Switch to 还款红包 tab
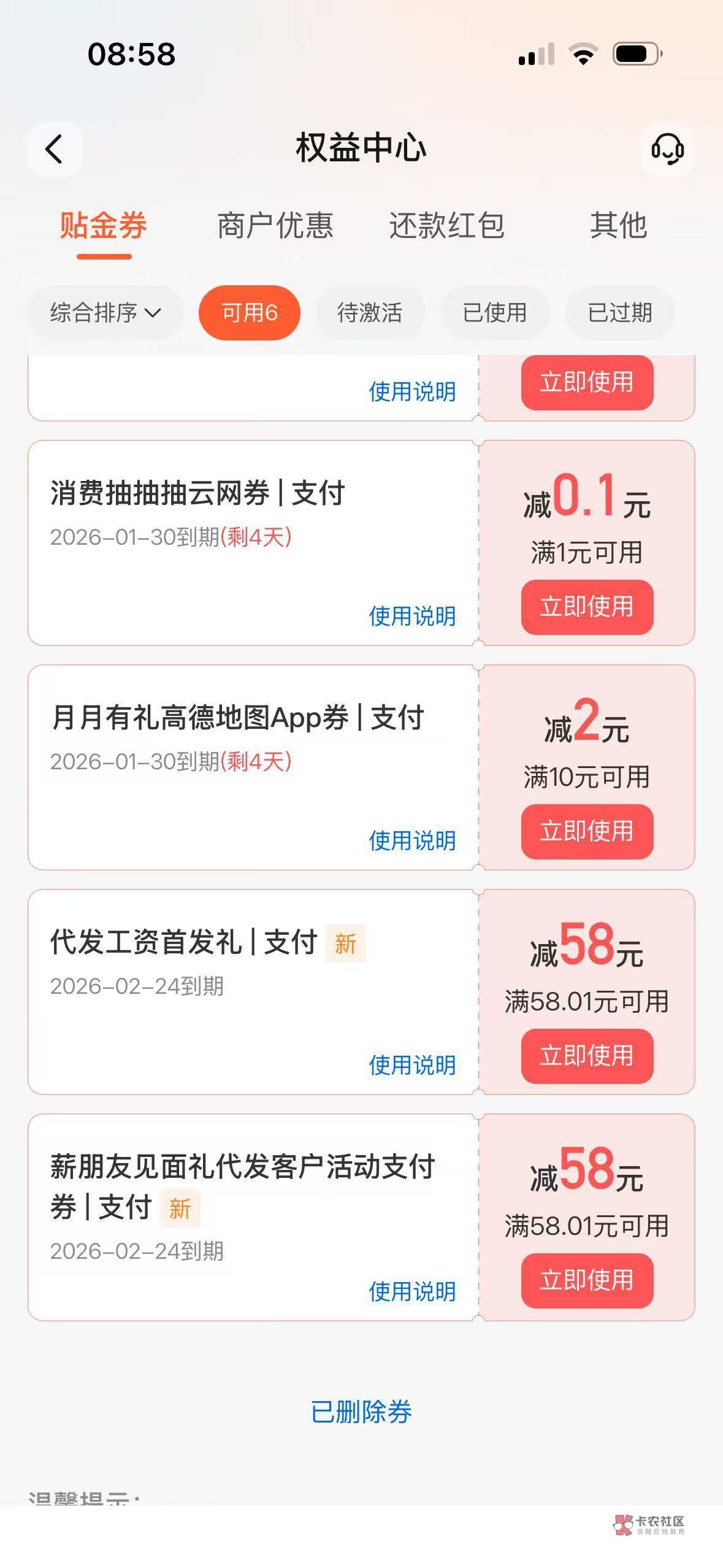 447,225
